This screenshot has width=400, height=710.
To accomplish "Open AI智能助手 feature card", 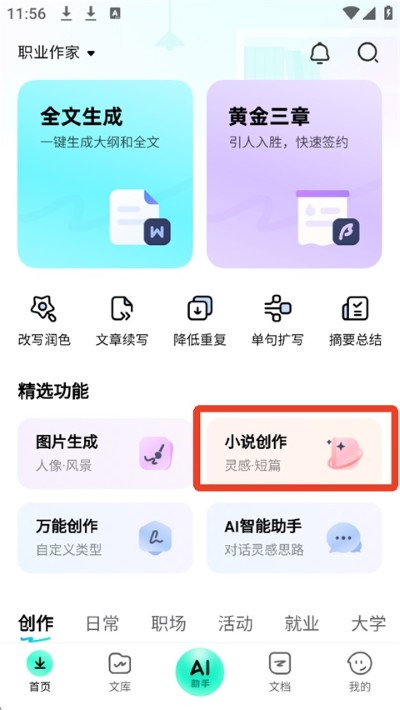I will [294, 538].
